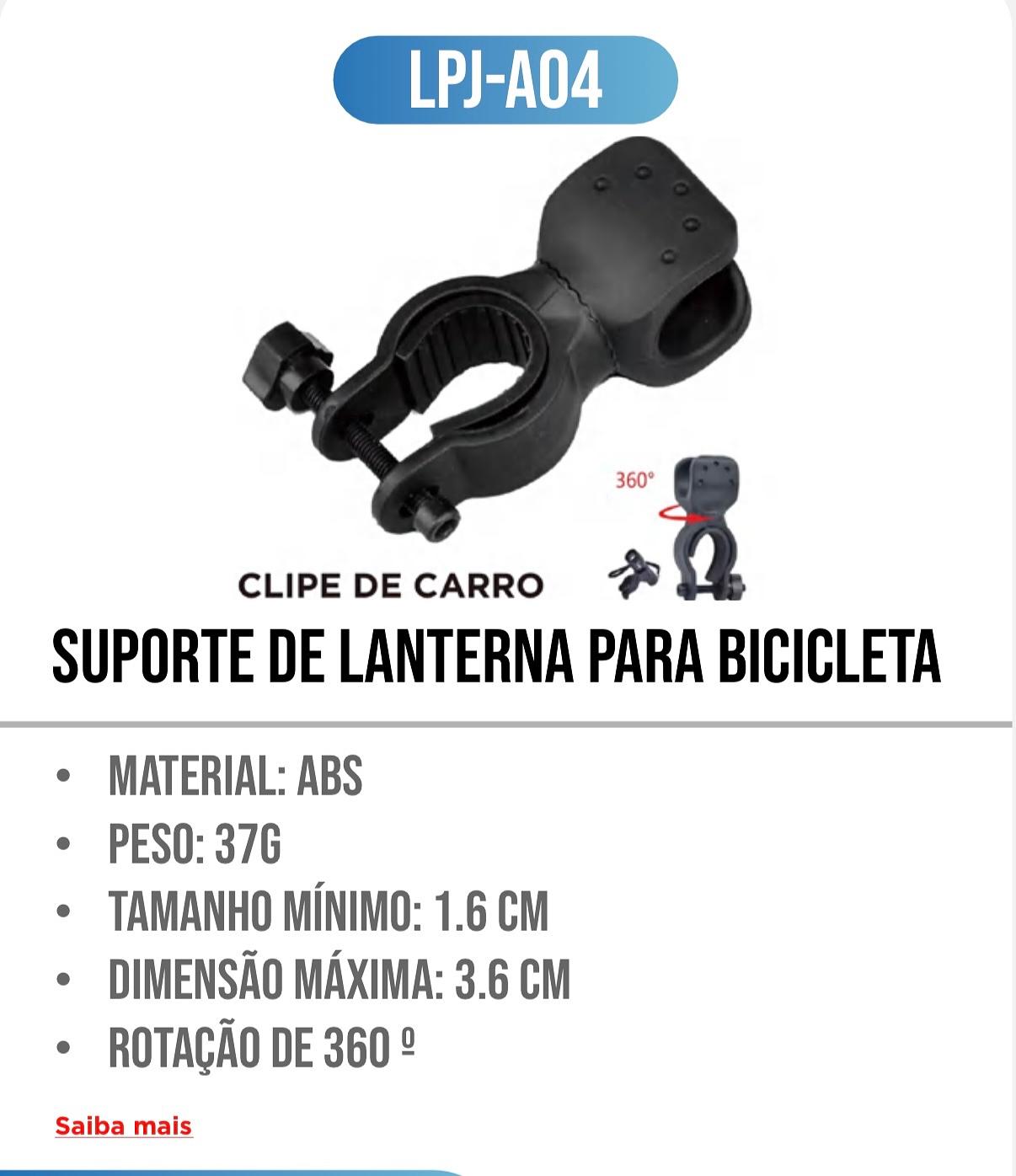Viewport: 1016px width, 1176px height.
Task: Open the Saiba mais link
Action: 124,1126
